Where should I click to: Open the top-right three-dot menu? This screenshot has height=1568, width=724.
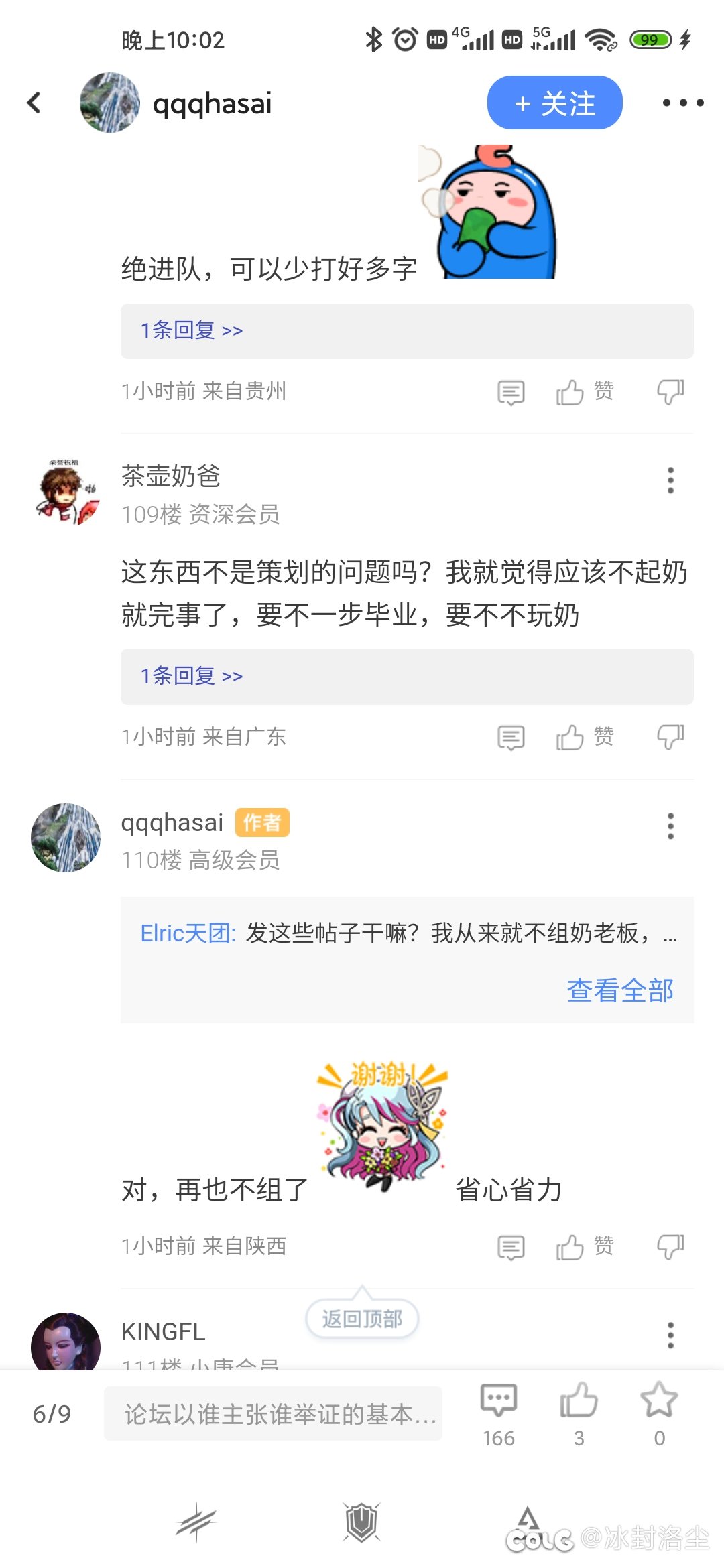click(682, 103)
